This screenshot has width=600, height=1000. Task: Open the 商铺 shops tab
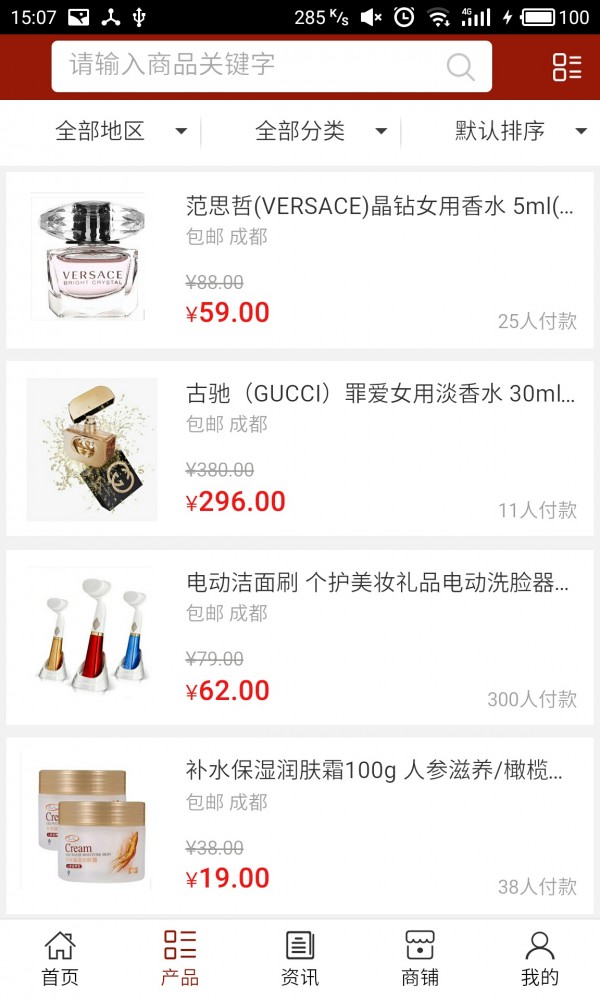click(420, 958)
